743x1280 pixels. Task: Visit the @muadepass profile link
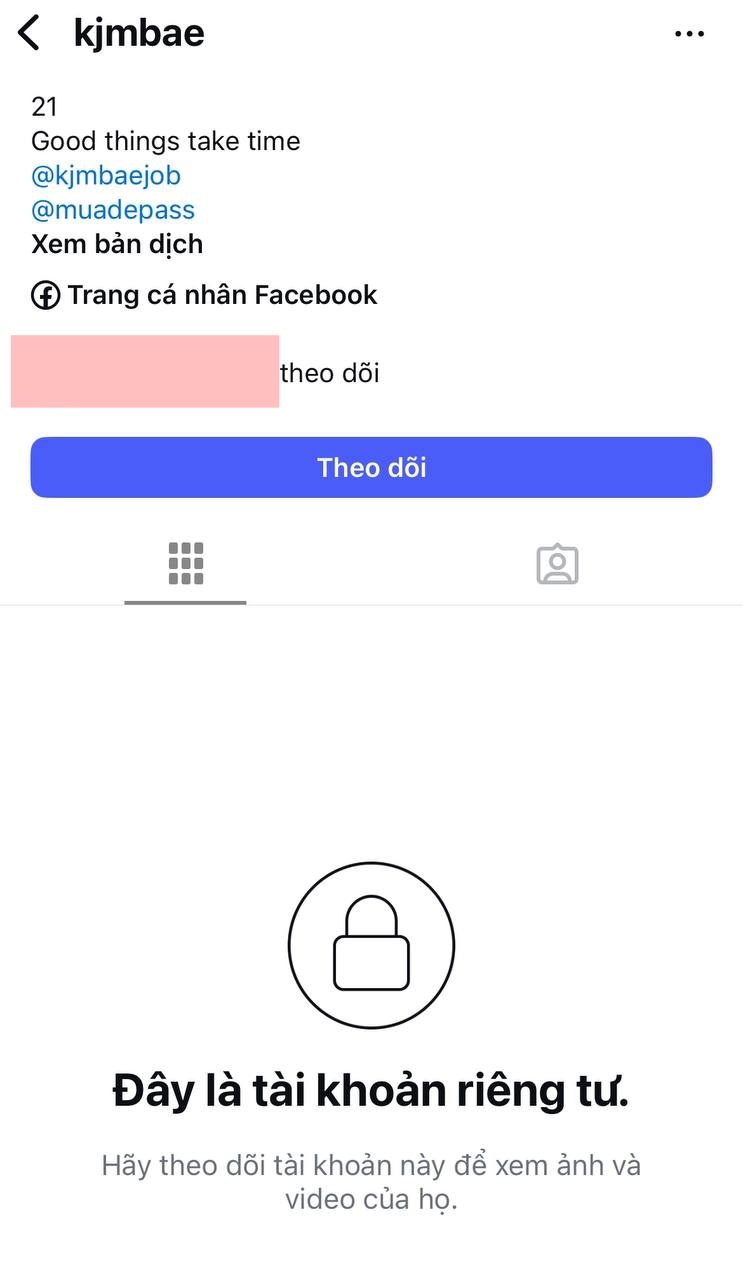113,210
